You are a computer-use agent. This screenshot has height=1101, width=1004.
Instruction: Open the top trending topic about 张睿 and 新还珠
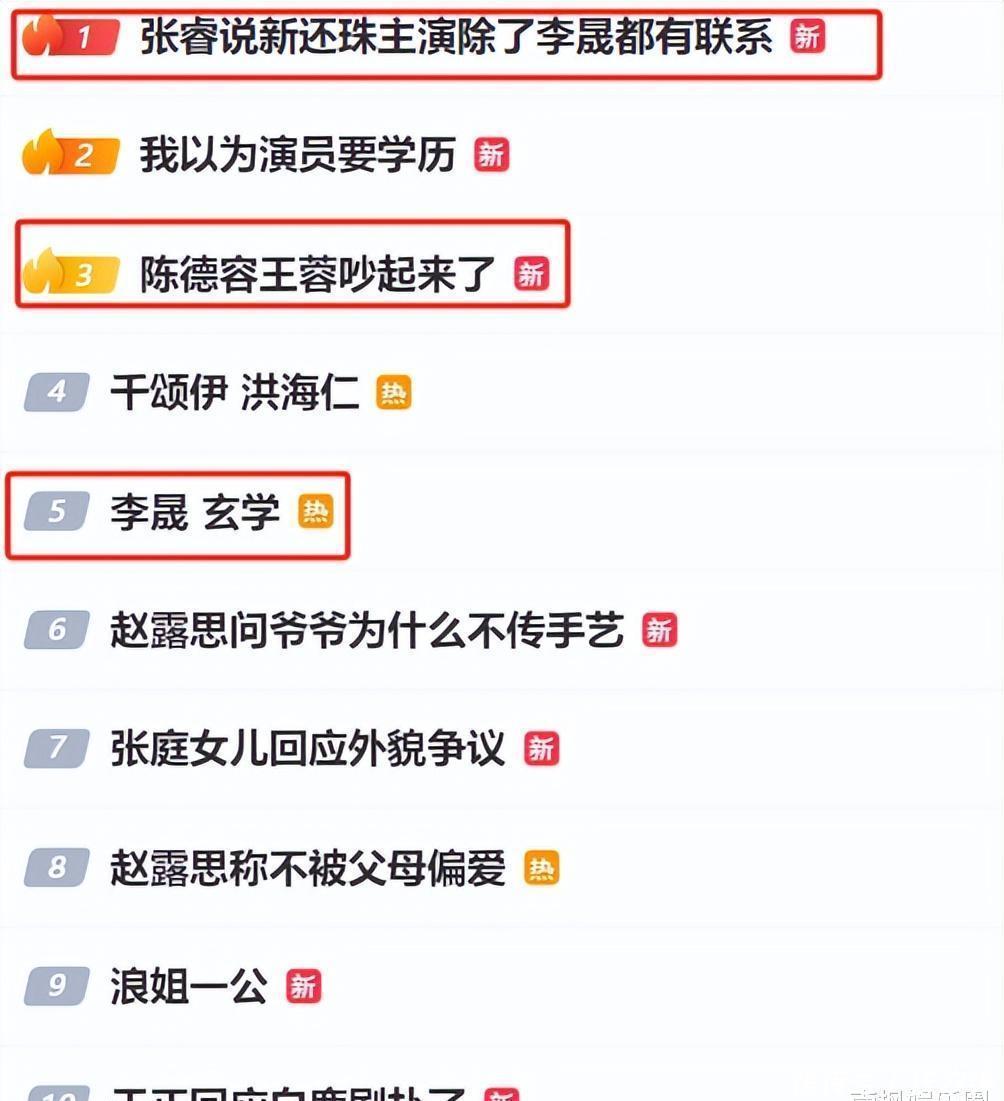pyautogui.click(x=455, y=39)
